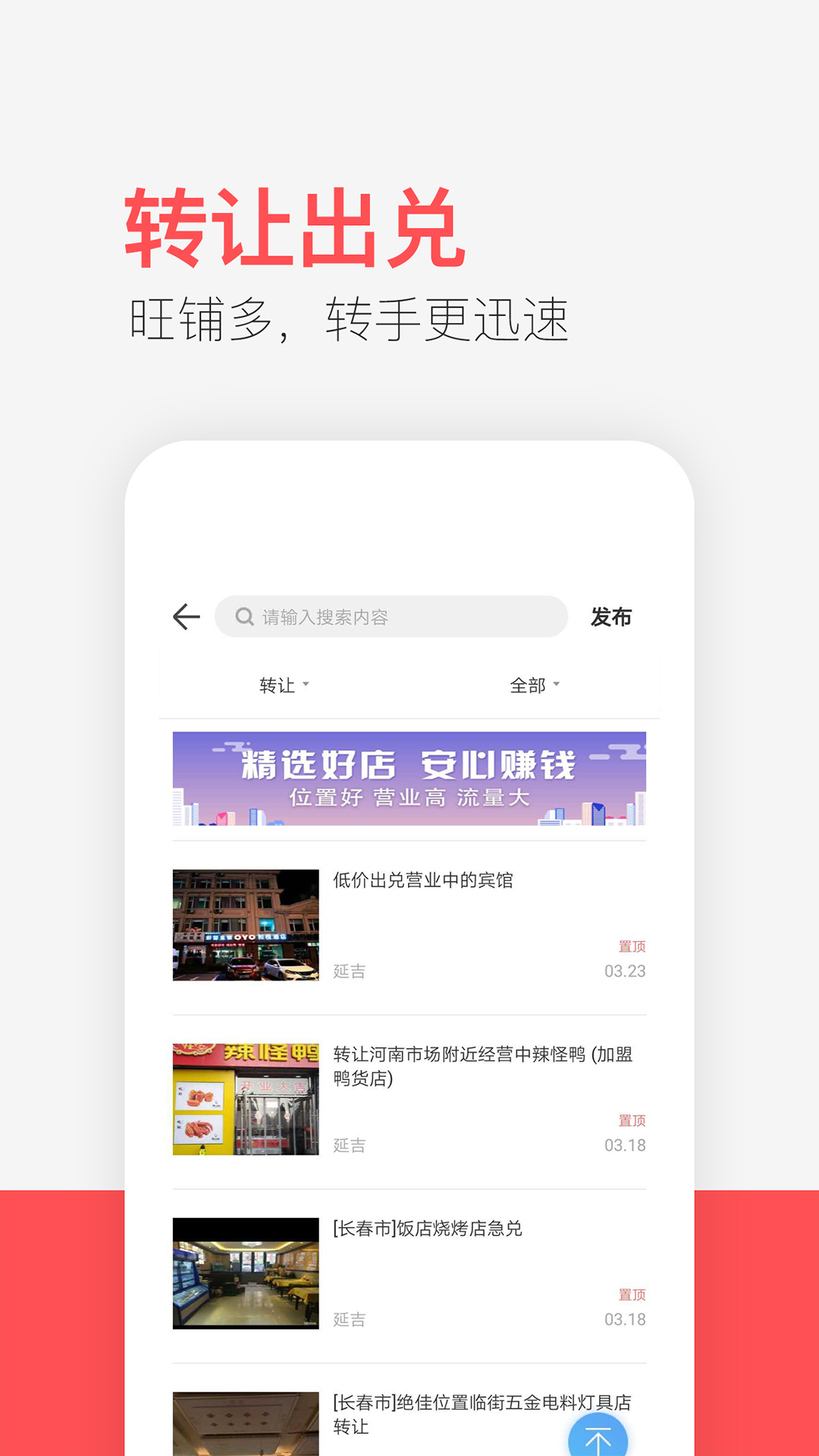Click the 延吉 location label on first listing
The height and width of the screenshot is (1456, 819).
pos(347,971)
